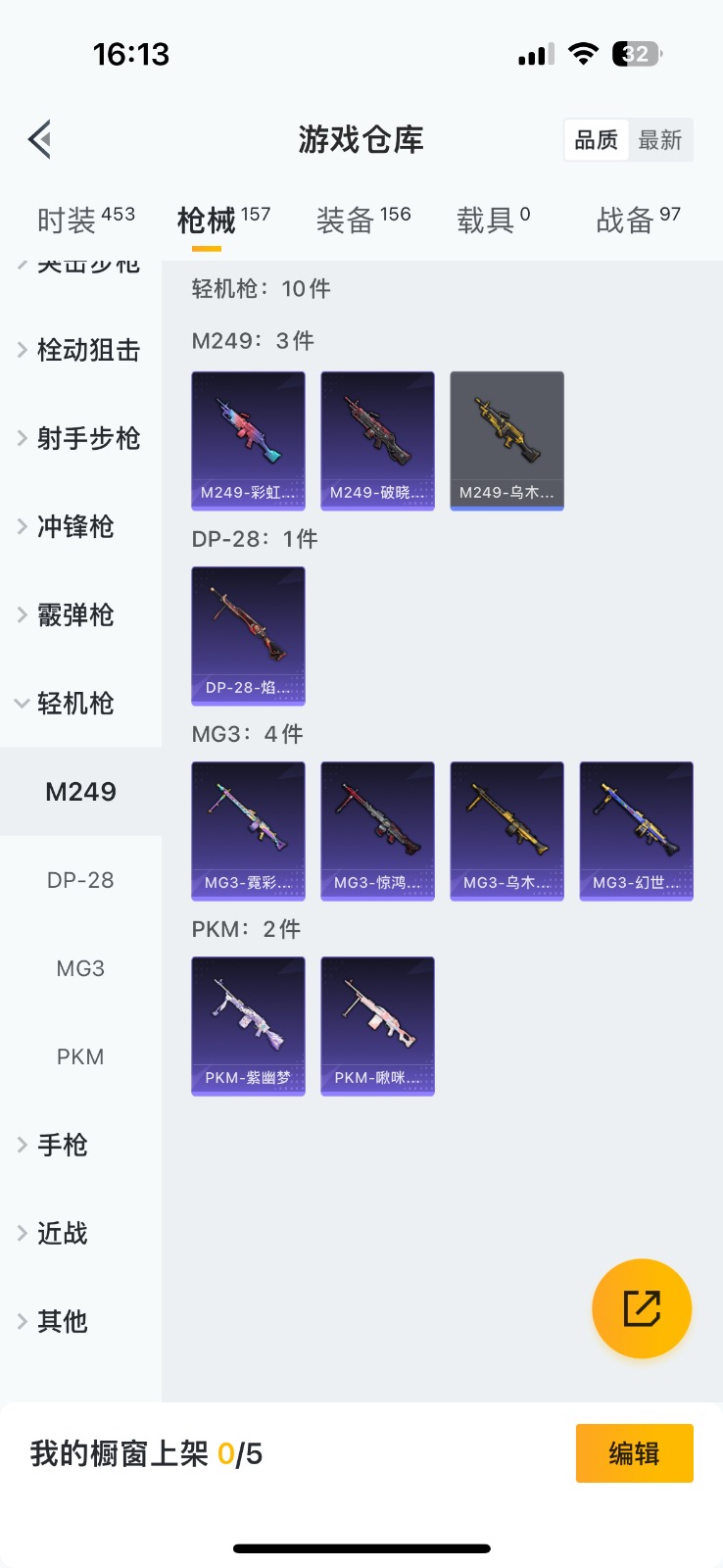Open the 装备 tab
Screen dimensions: 723x1568
(x=362, y=220)
